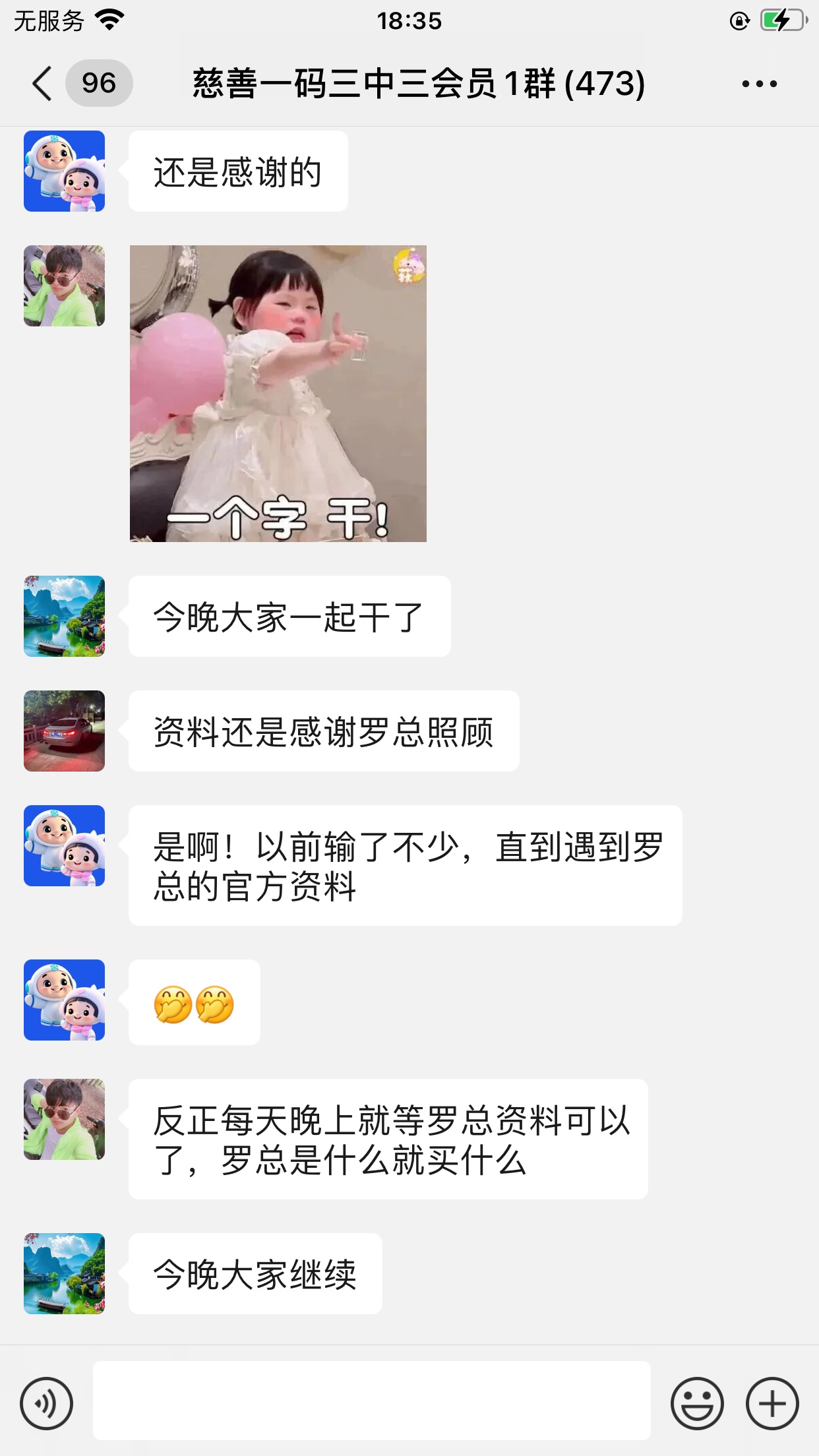
Task: Open avatar next to "反正每天晚上就等罗总资料" message
Action: tap(64, 1119)
